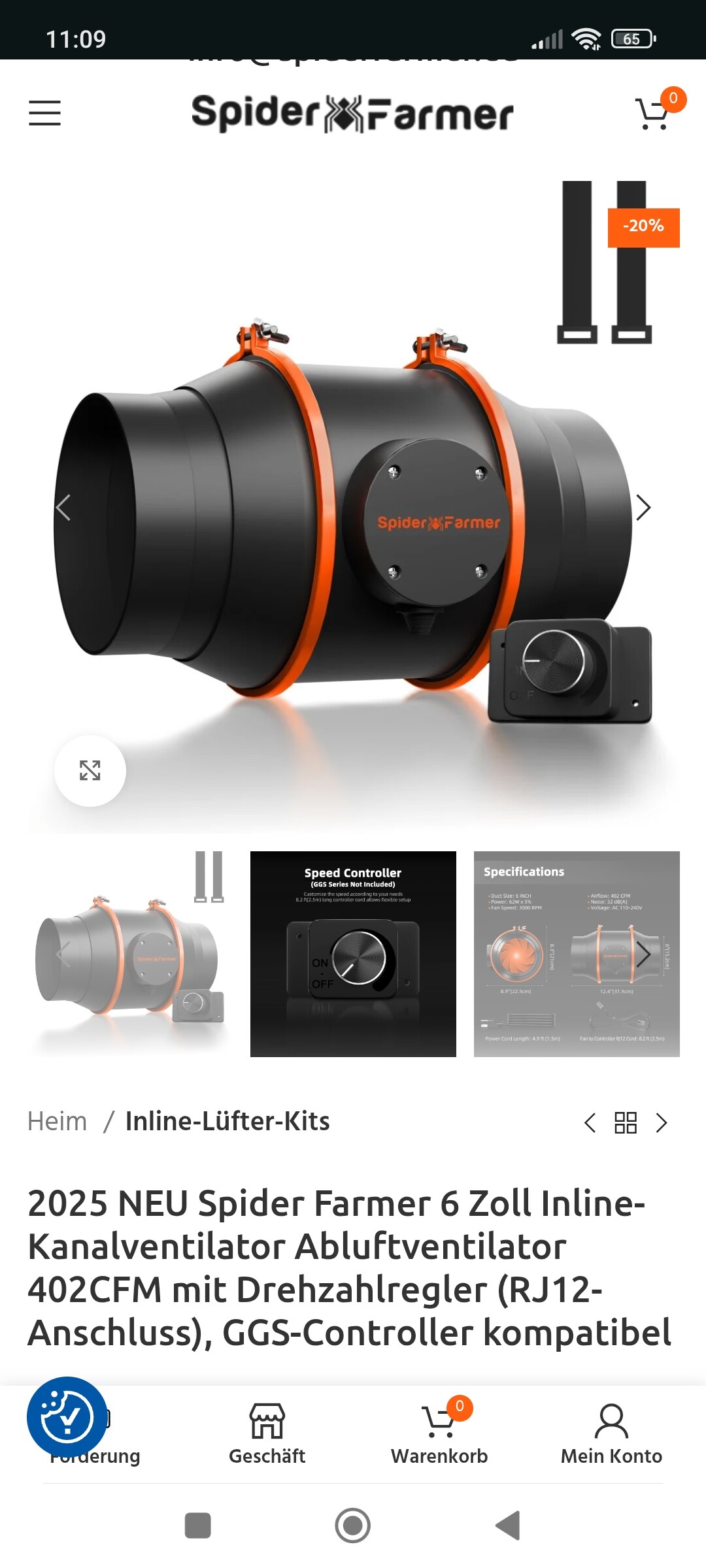Go to the next product
This screenshot has width=706, height=1568.
662,1123
